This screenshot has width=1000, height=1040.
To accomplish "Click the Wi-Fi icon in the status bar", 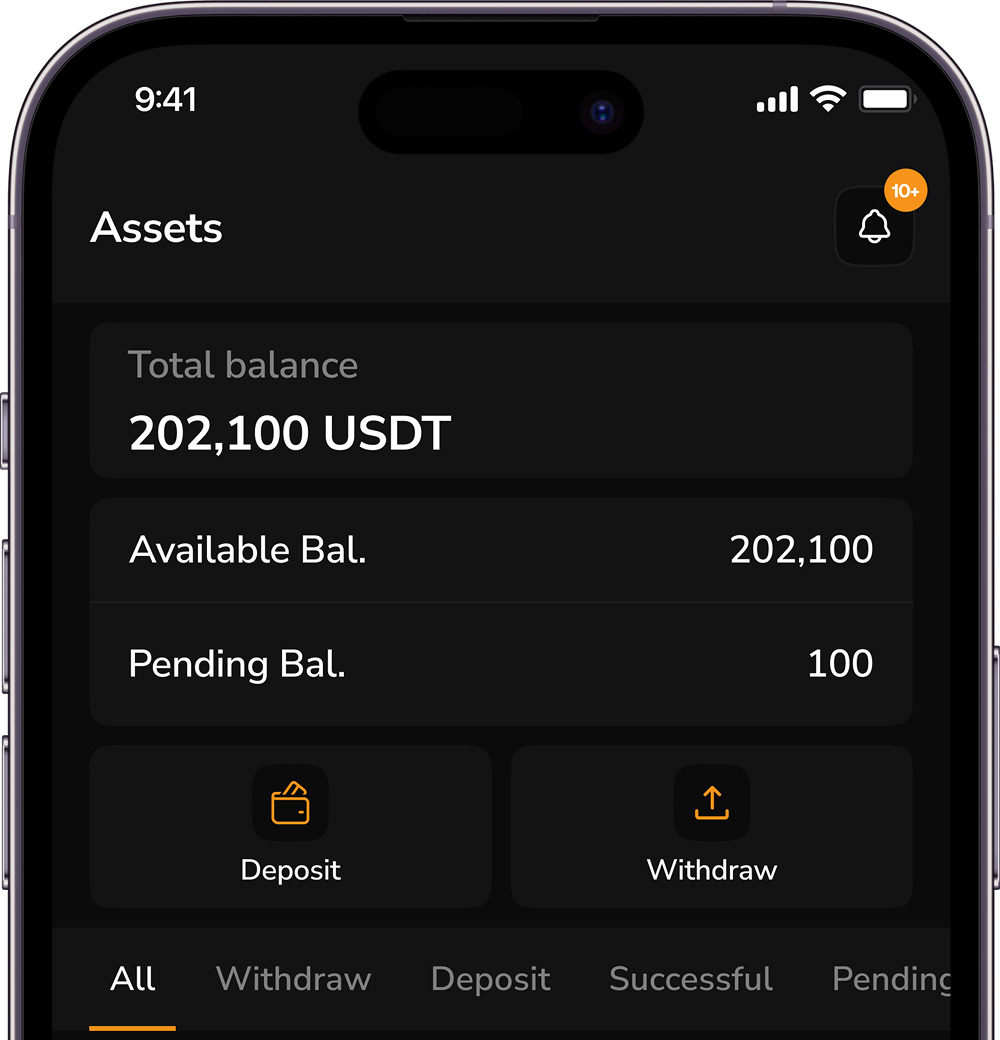I will click(x=827, y=99).
